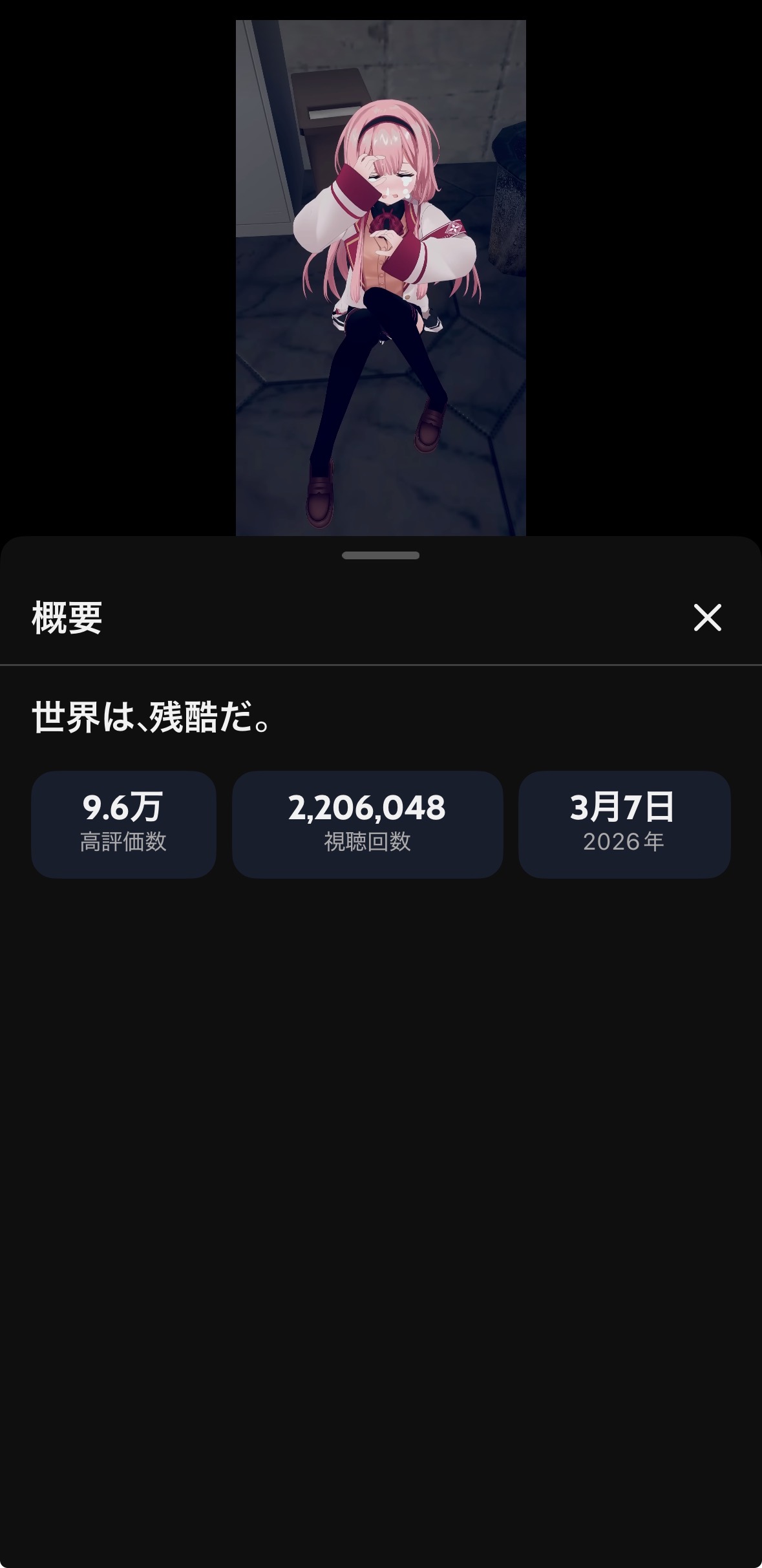Close the 概要 description panel

pos(707,618)
